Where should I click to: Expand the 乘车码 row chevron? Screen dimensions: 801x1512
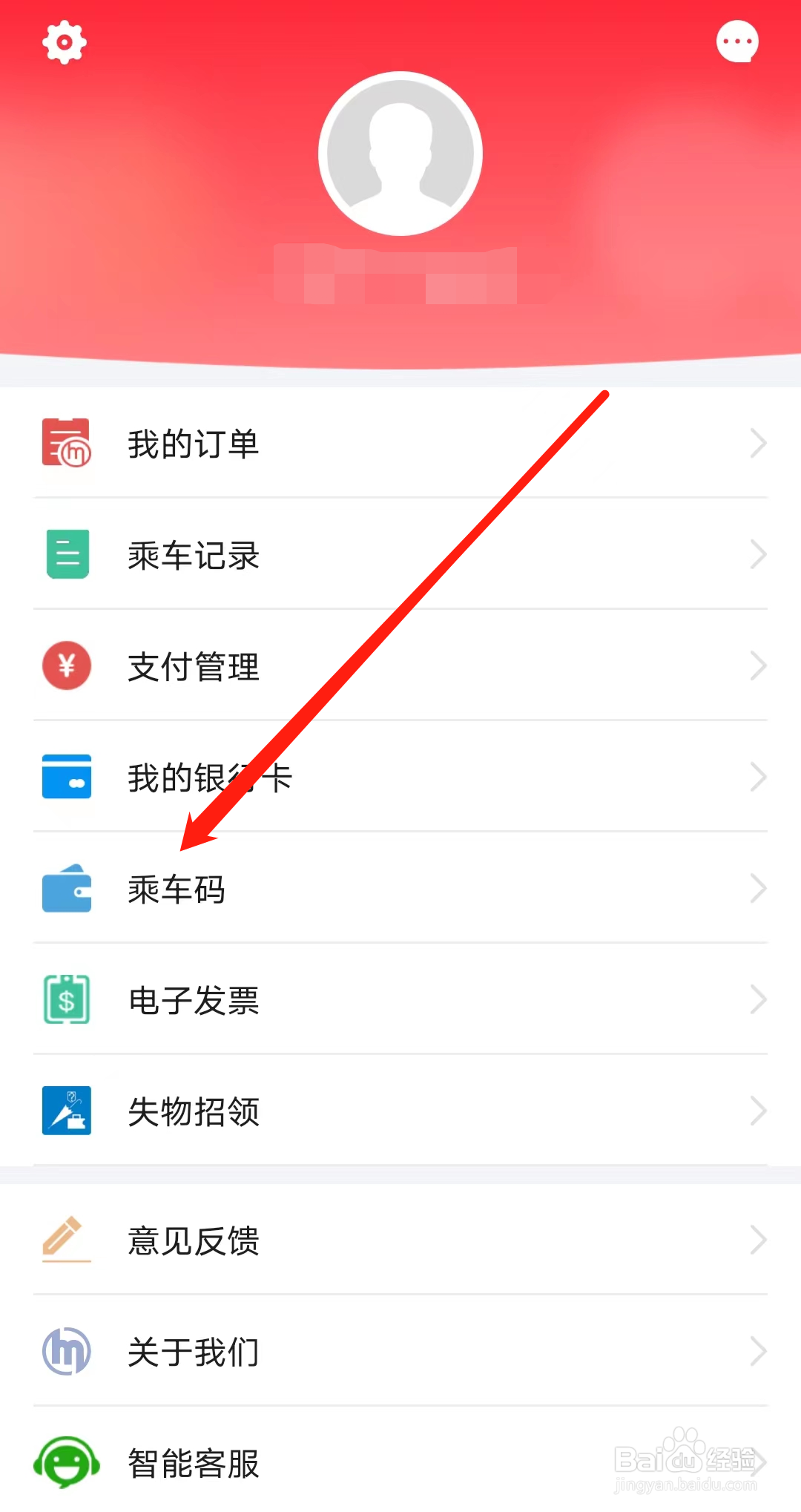(758, 888)
